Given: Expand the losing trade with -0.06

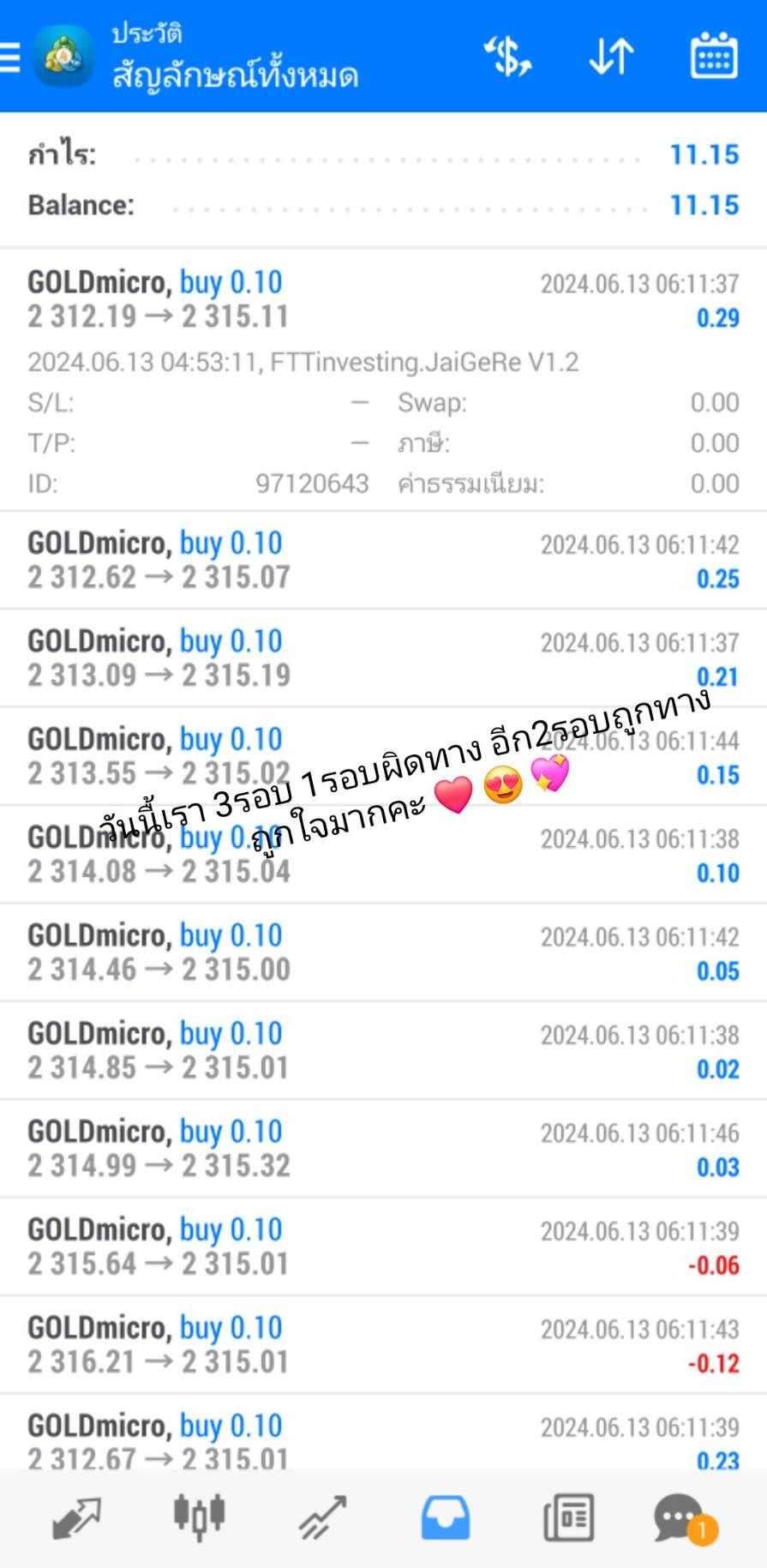Looking at the screenshot, I should click(383, 1247).
